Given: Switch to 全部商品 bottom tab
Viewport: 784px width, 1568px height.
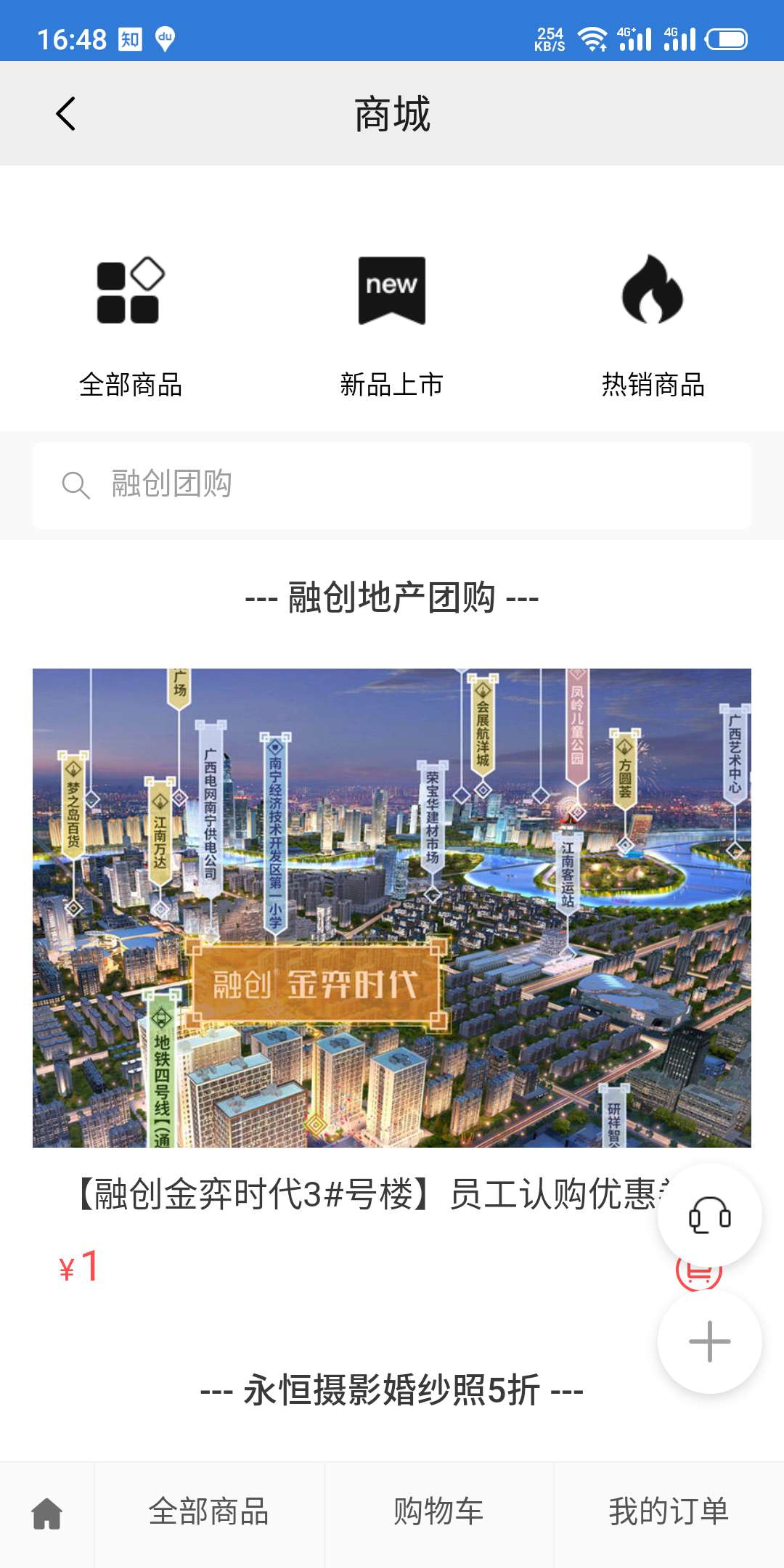Looking at the screenshot, I should [209, 1513].
